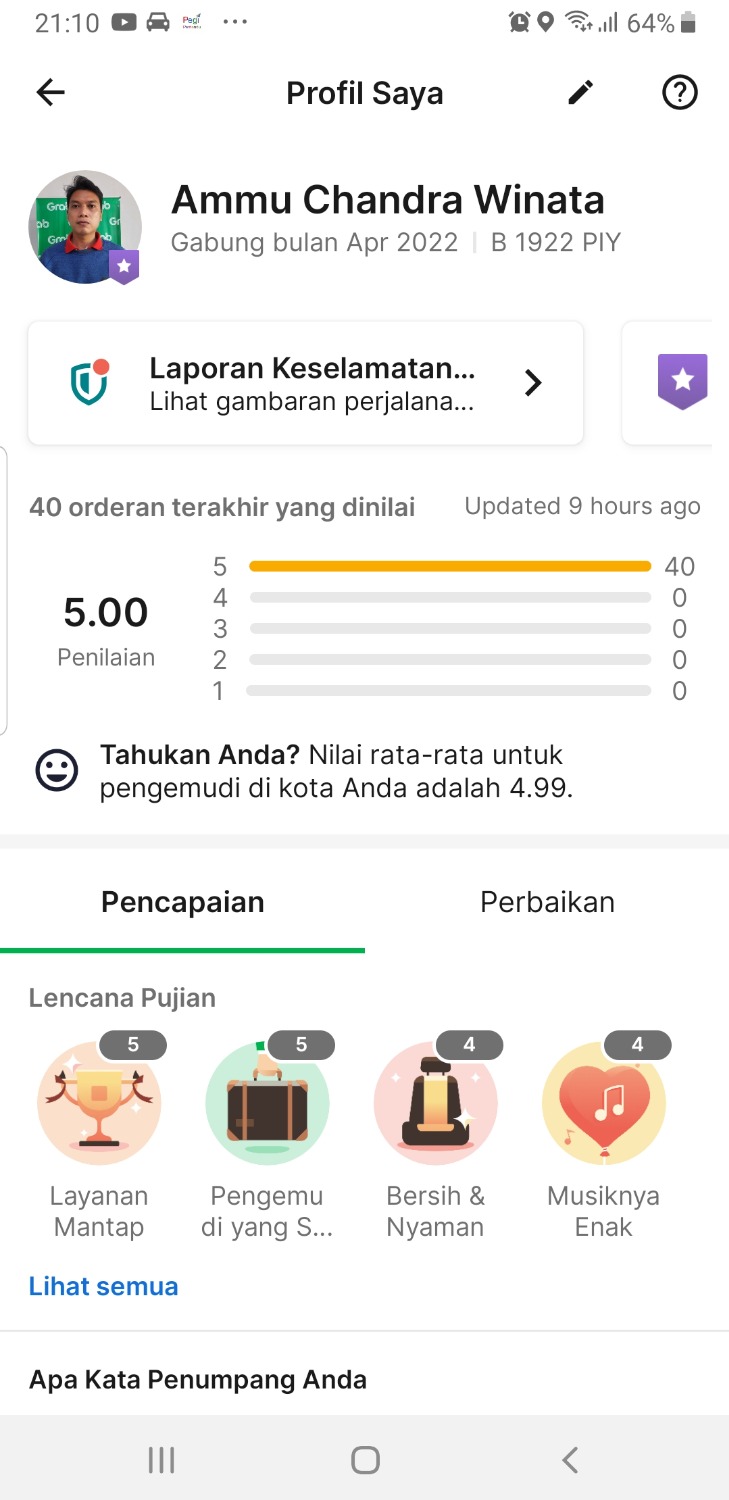The image size is (729, 1500).
Task: Open recent apps from navigation bar
Action: 162,1460
